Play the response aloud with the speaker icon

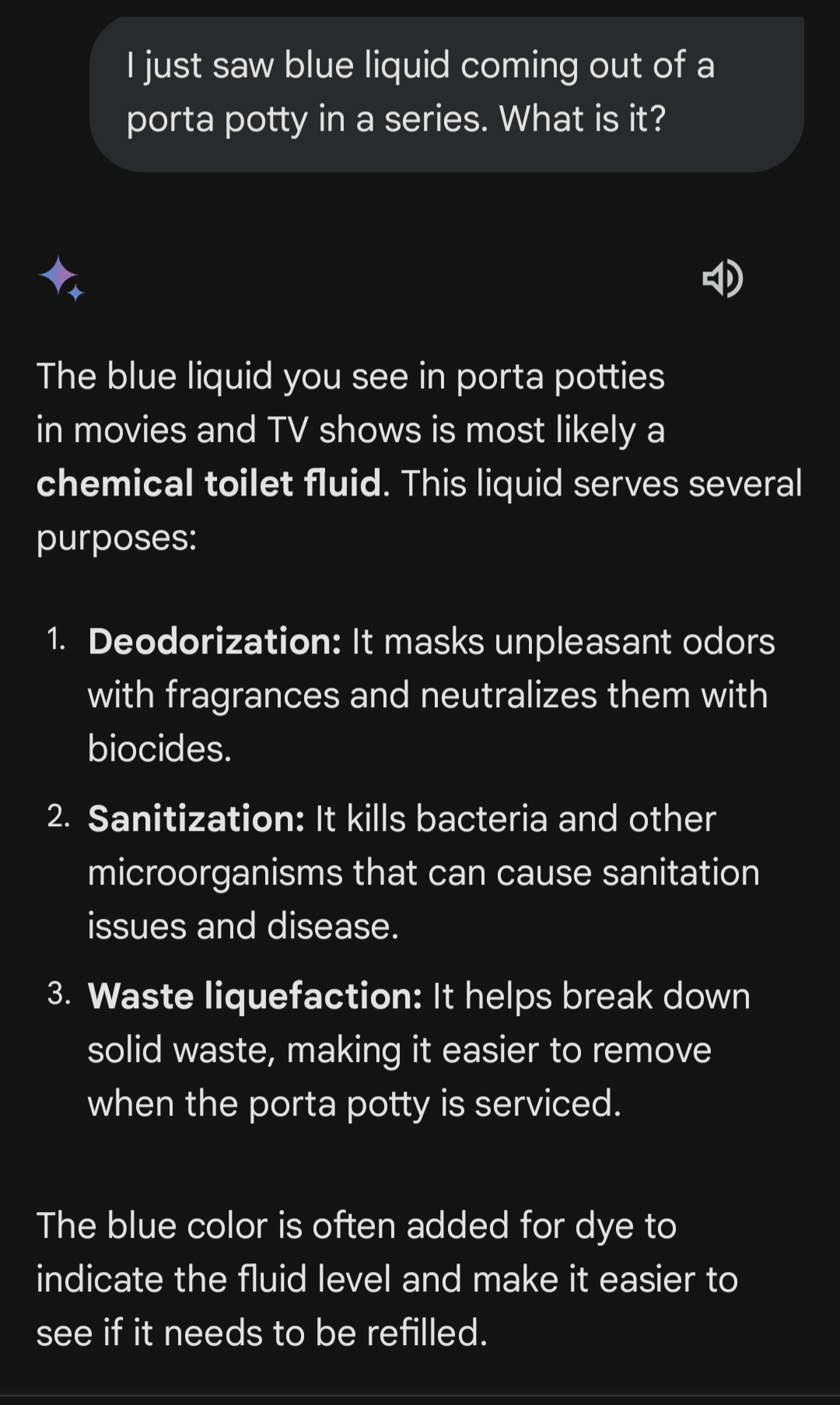point(723,279)
